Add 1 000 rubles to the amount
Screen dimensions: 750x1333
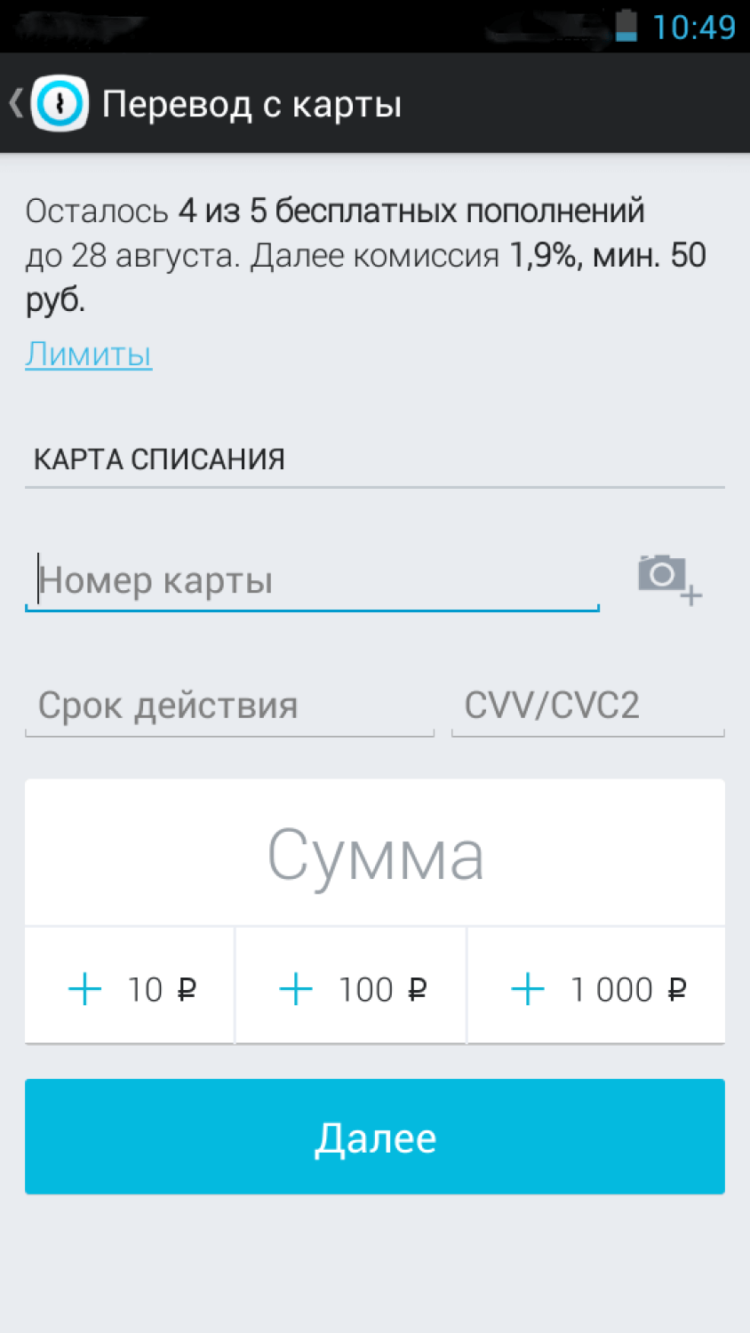(x=595, y=988)
